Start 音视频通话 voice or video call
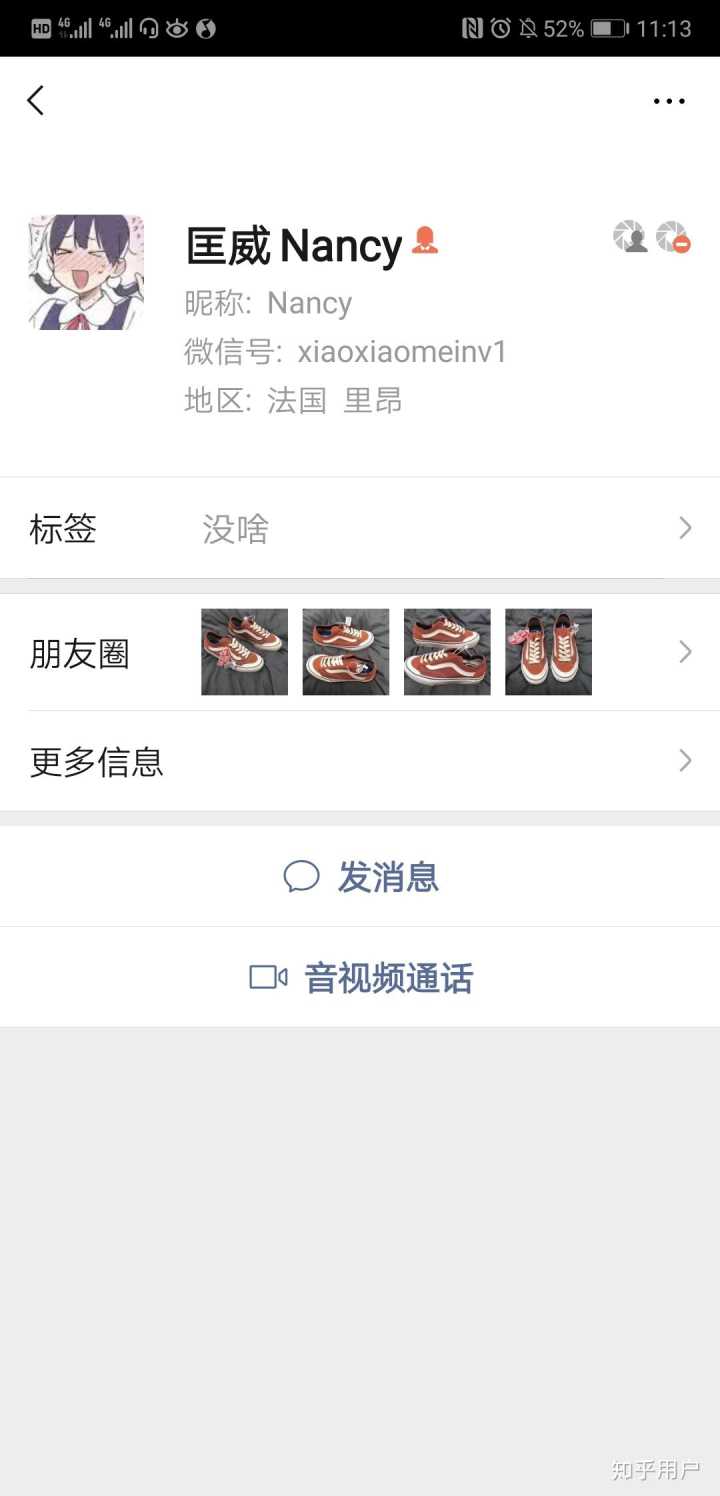 click(x=361, y=978)
